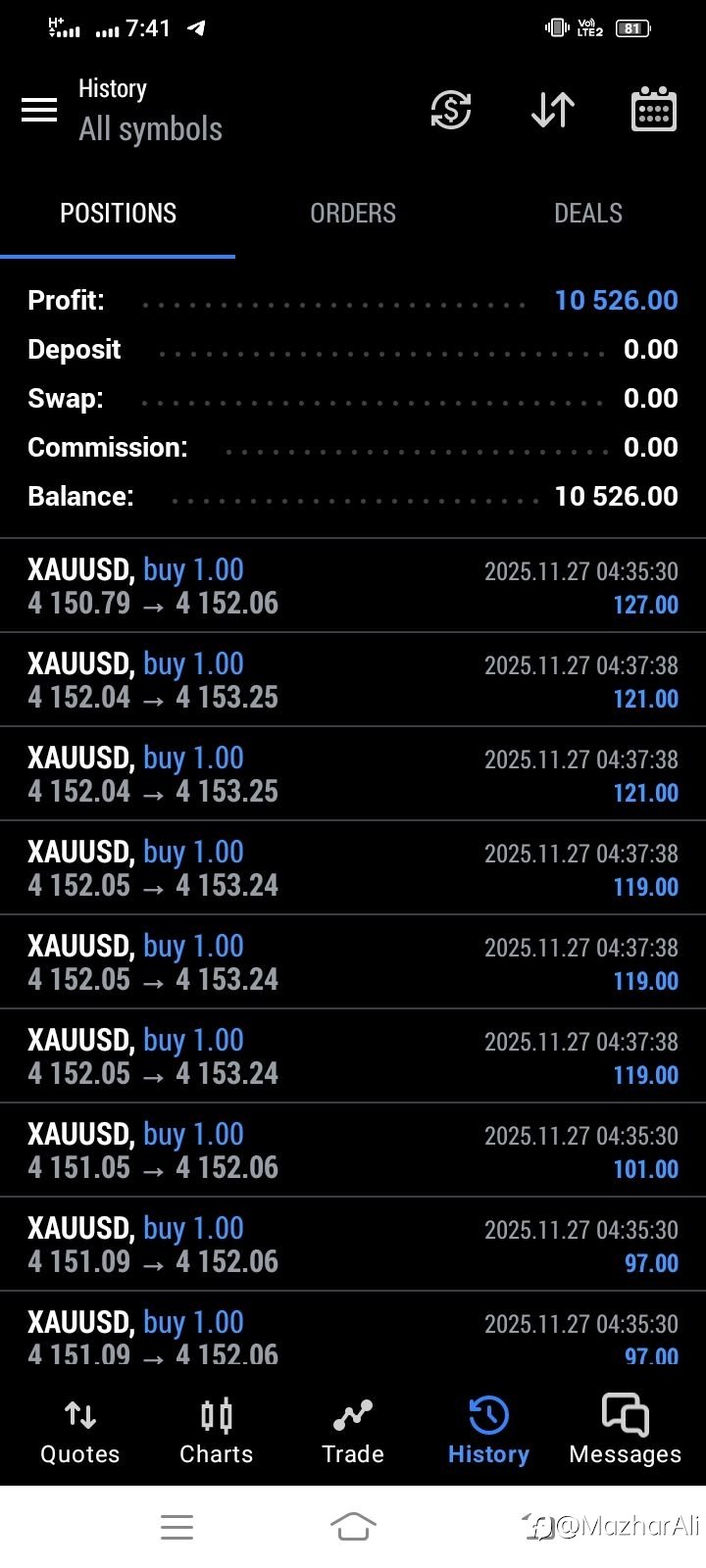
Task: Switch to the Trade section
Action: click(353, 1431)
